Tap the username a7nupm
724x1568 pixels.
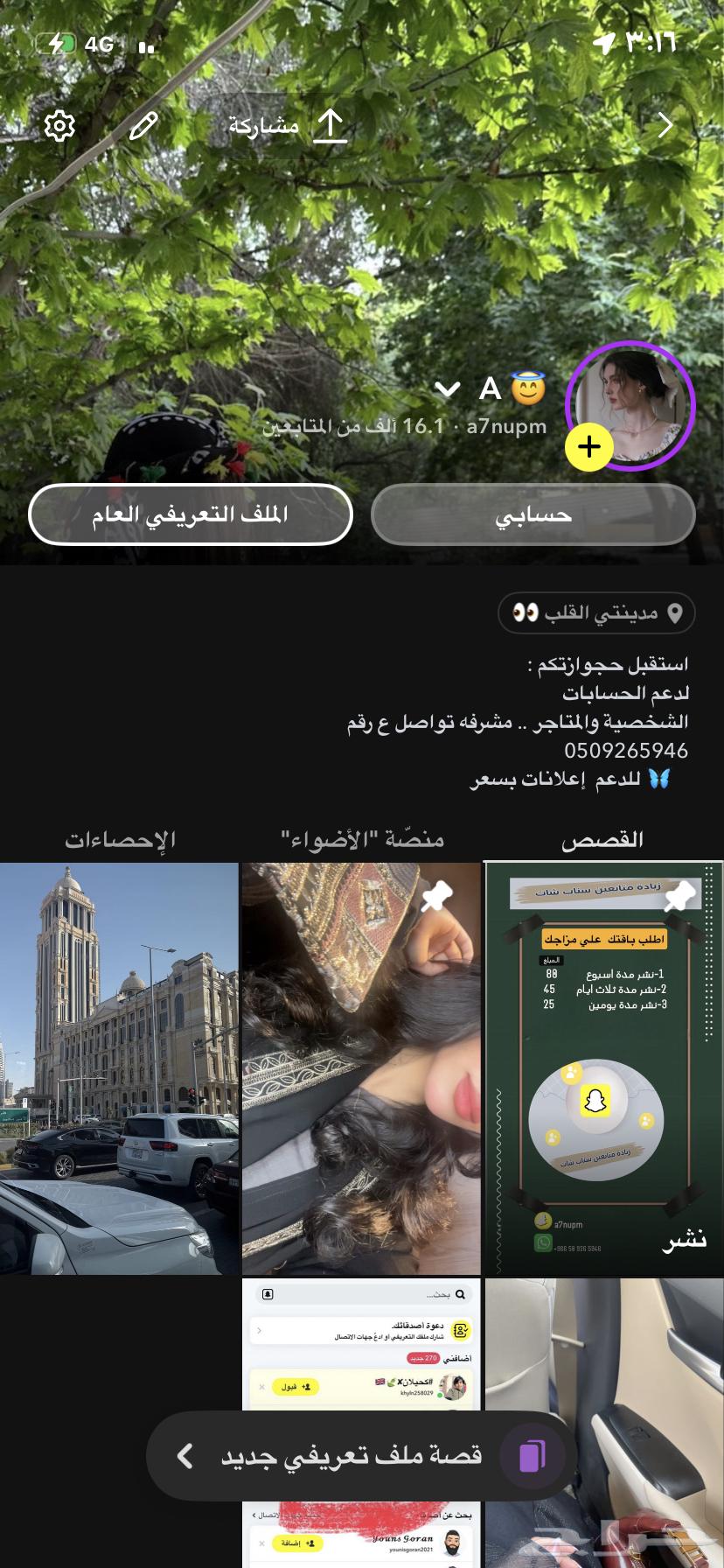[x=505, y=426]
